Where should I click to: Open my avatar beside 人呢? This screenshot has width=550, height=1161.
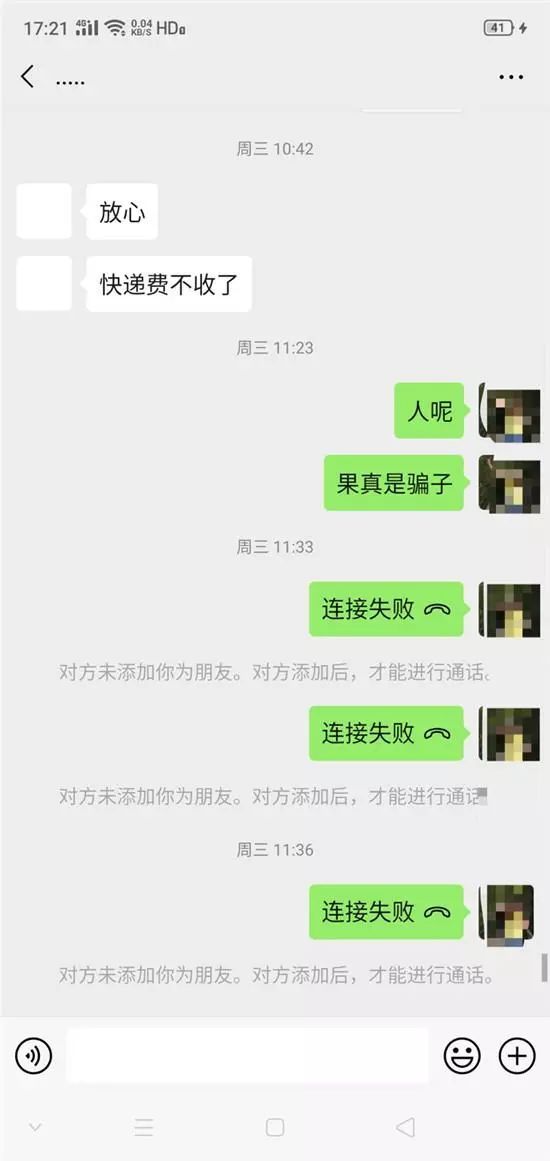click(509, 412)
